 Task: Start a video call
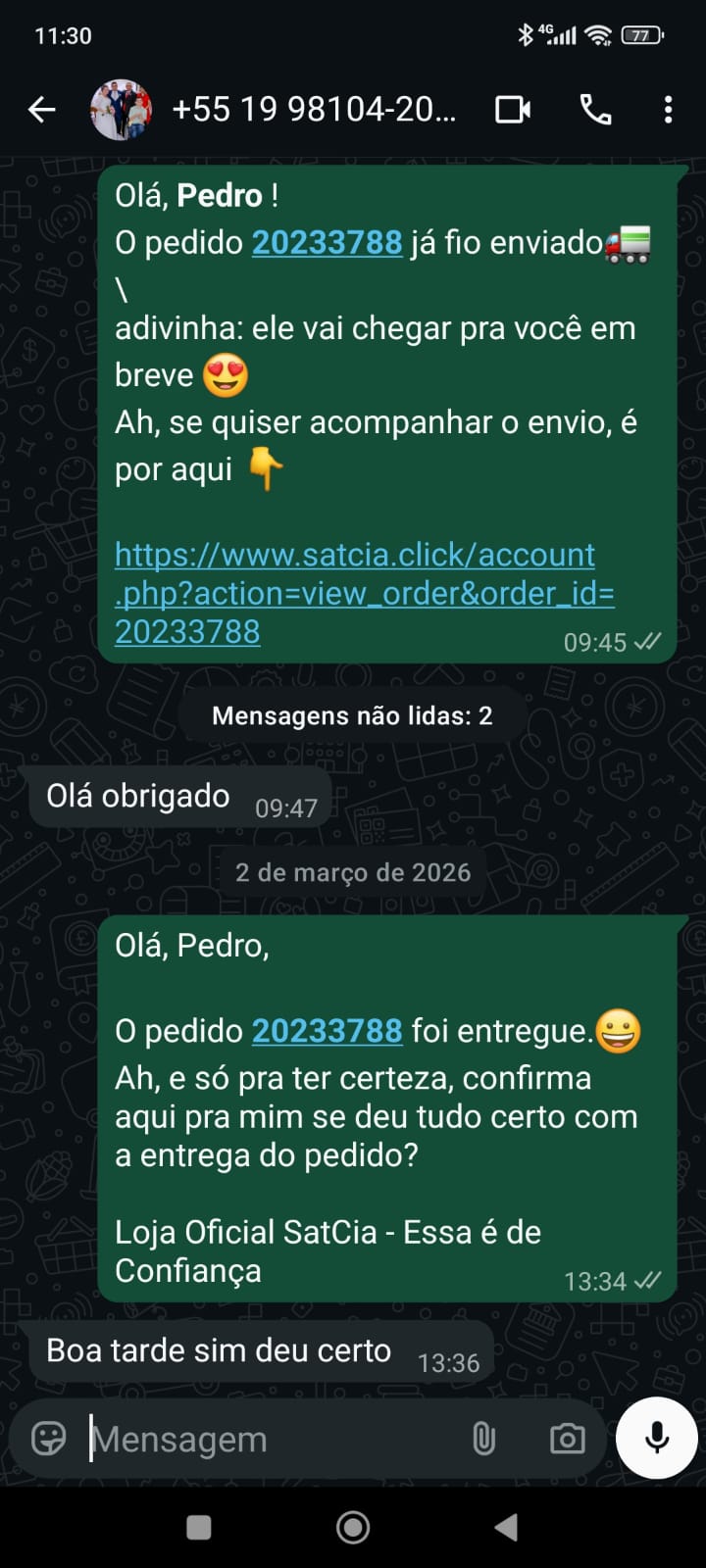click(x=513, y=110)
